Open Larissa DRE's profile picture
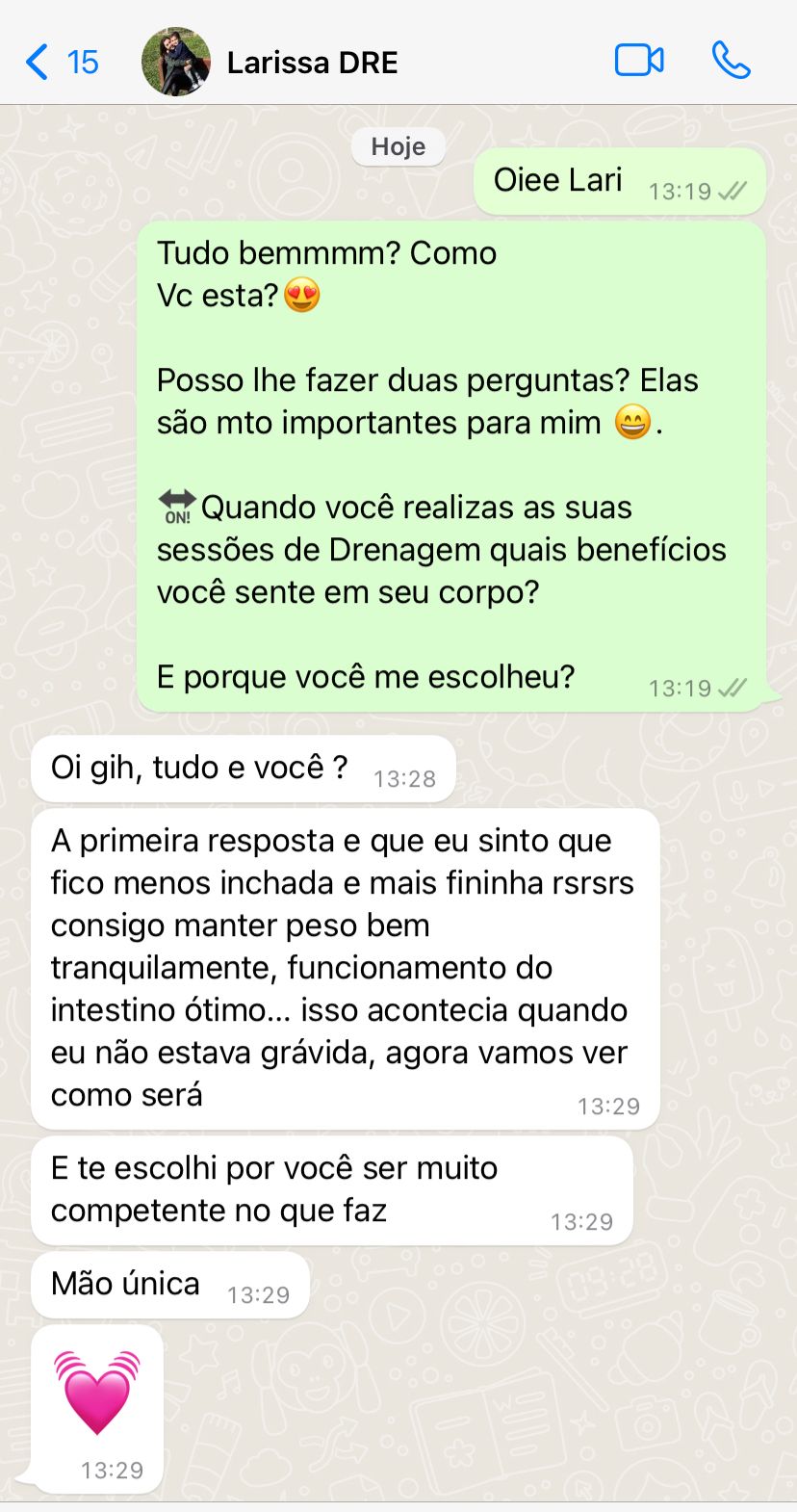 175,62
